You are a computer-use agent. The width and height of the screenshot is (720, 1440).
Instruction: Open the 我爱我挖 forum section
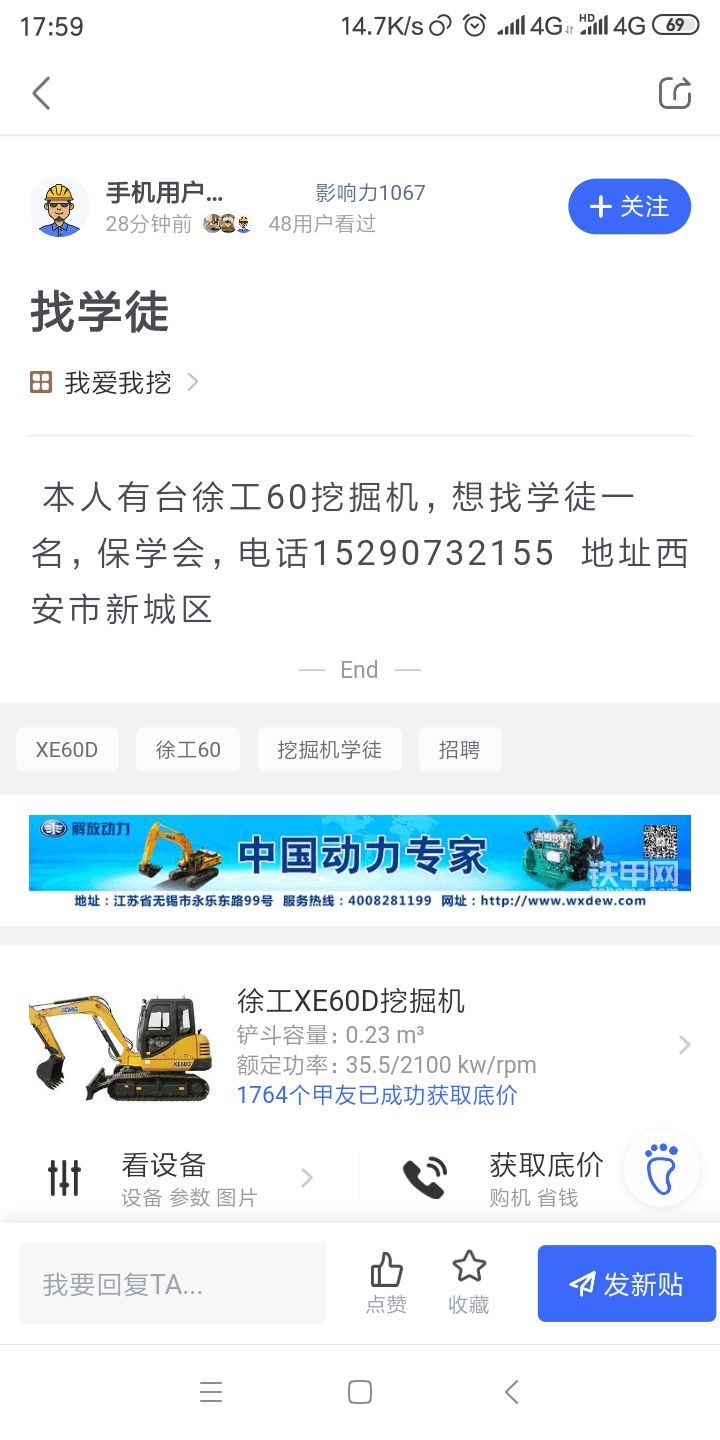point(117,382)
